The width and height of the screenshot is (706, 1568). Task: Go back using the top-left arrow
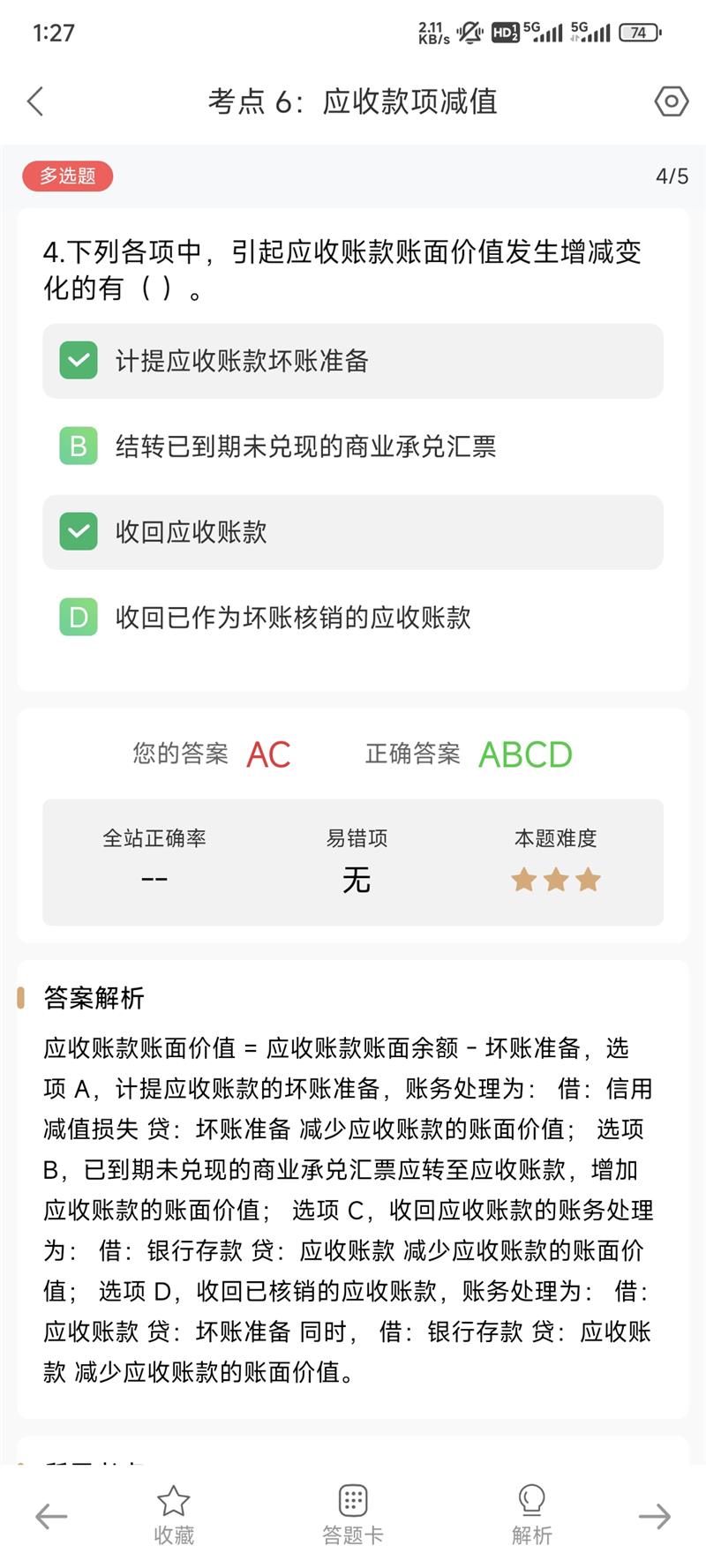[35, 101]
